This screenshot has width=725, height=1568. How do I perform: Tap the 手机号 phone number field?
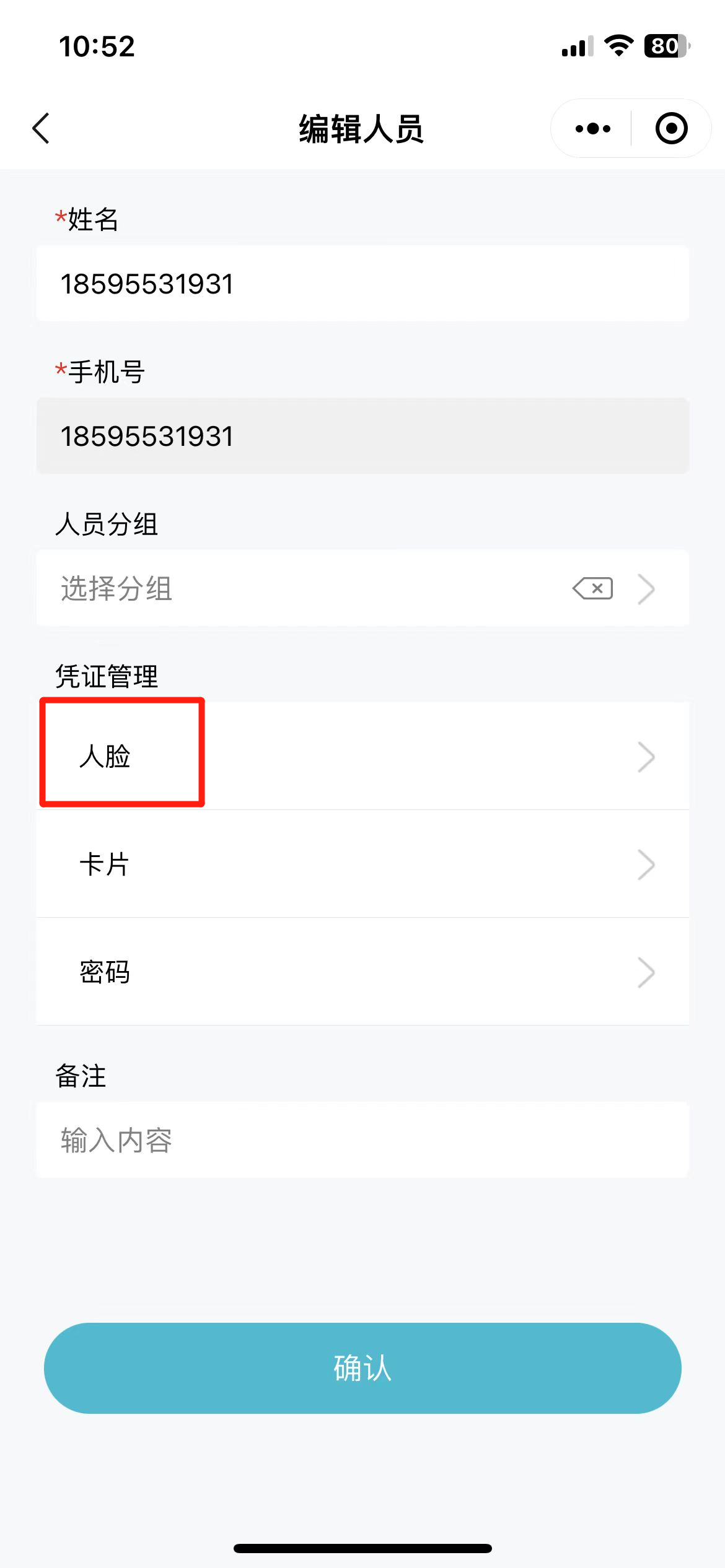point(362,436)
